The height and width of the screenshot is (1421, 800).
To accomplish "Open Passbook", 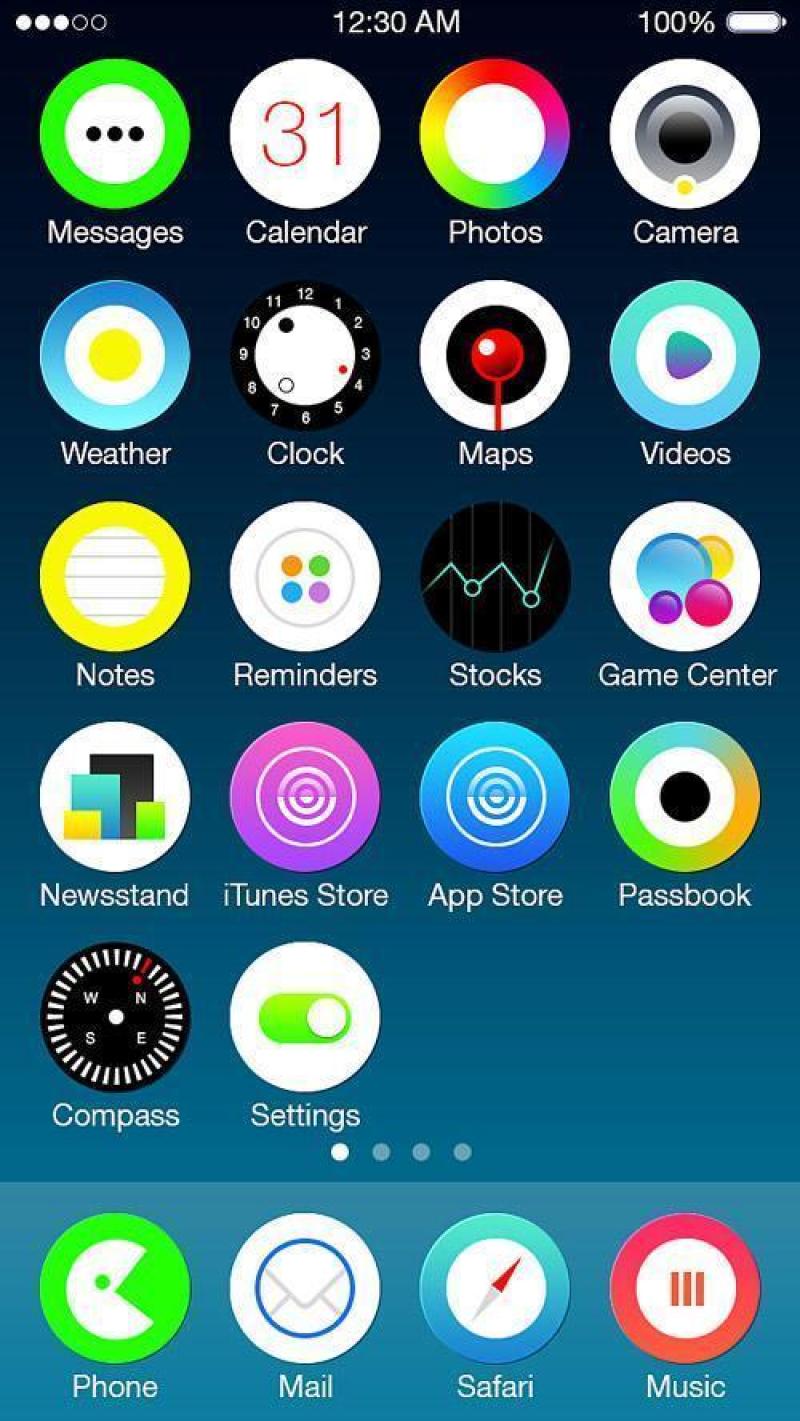I will click(684, 797).
